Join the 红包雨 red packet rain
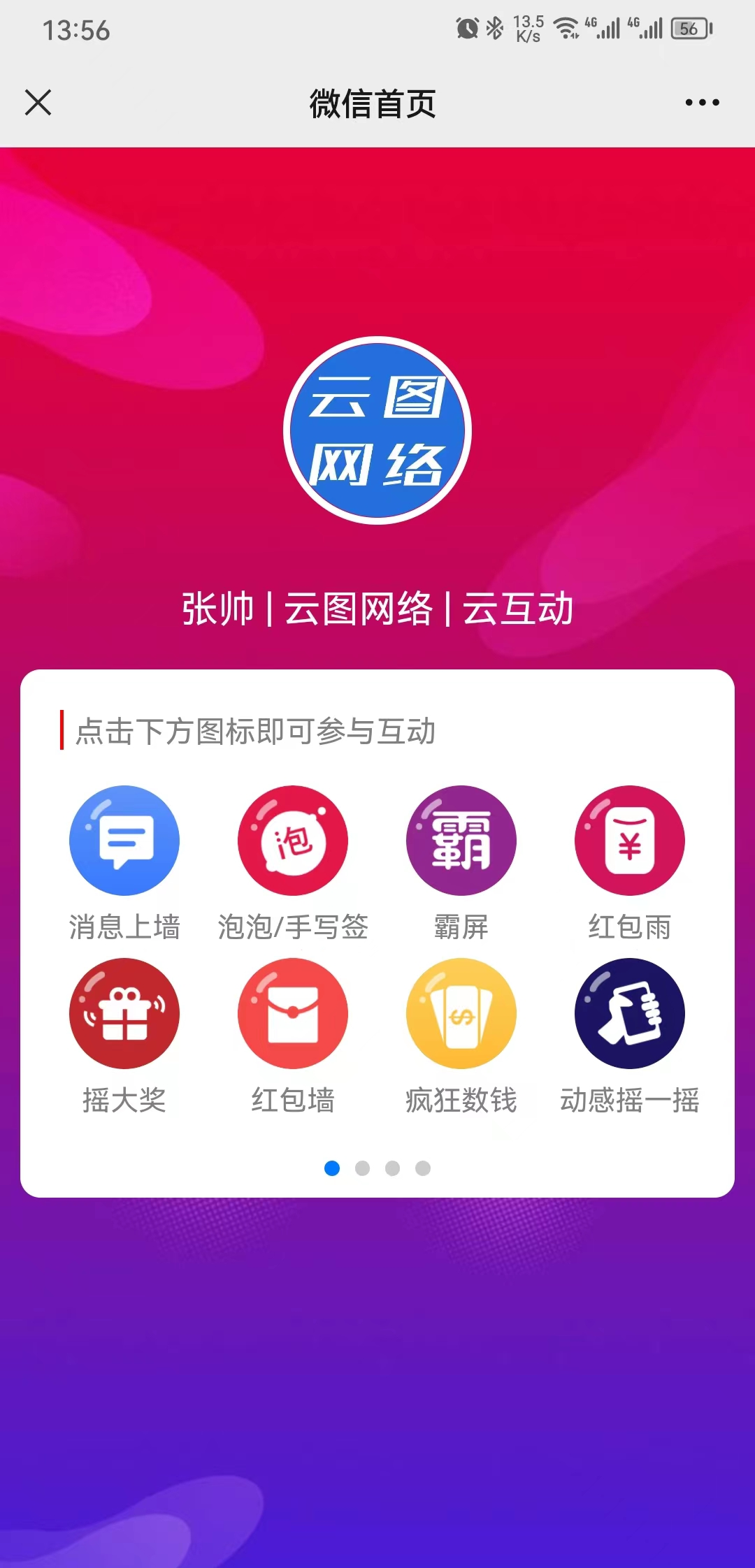 coord(629,841)
